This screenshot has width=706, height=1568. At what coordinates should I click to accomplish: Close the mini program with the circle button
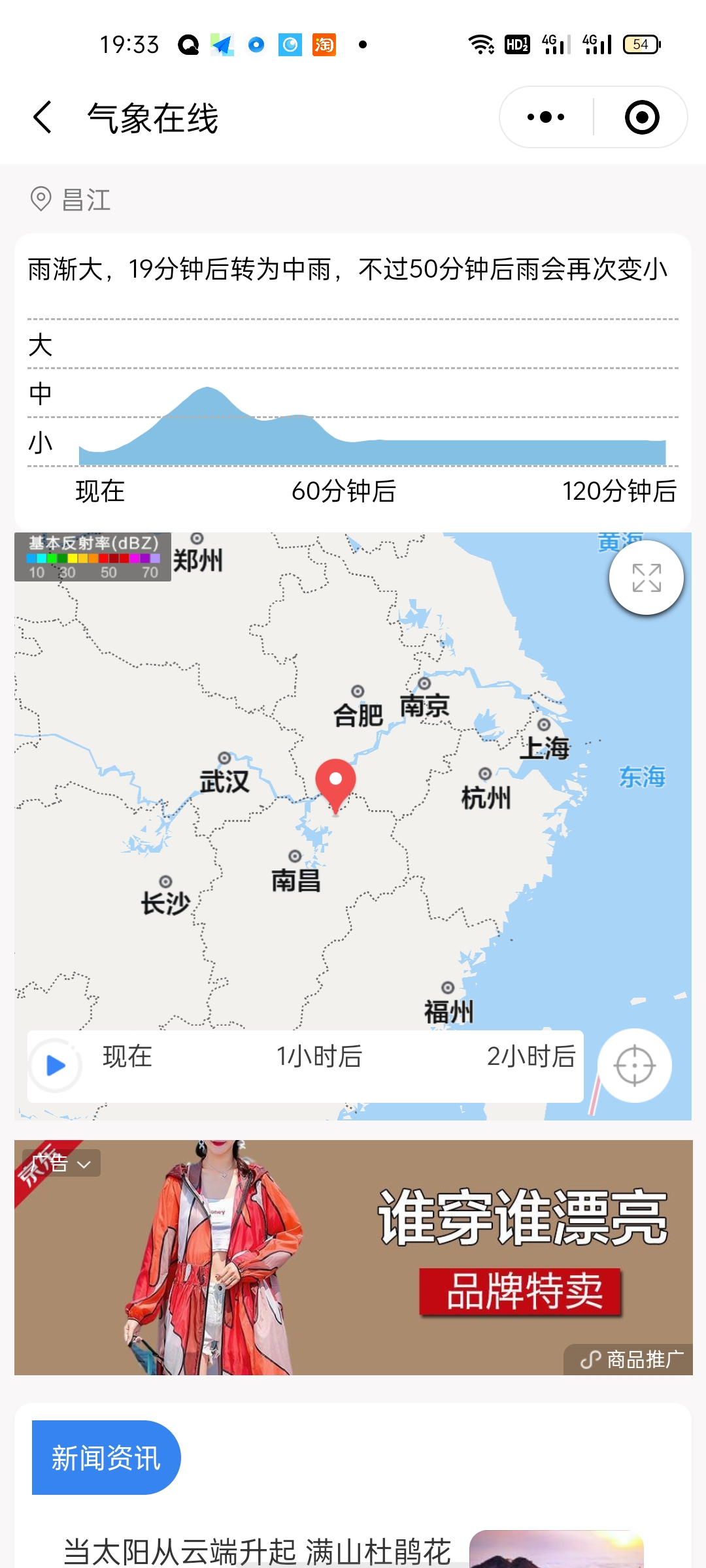click(641, 118)
